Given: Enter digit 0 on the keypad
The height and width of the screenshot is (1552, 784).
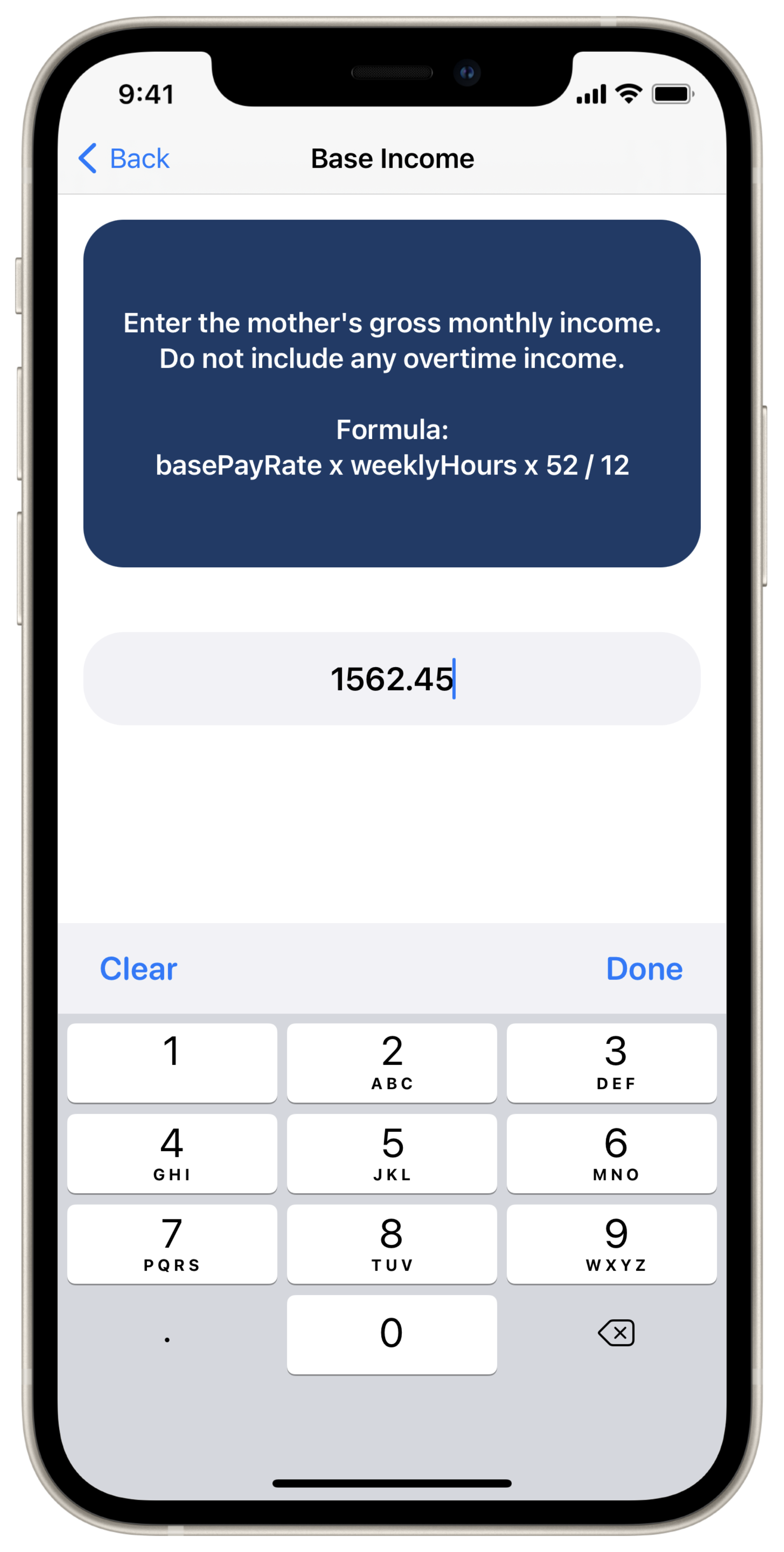Looking at the screenshot, I should pos(392,1334).
